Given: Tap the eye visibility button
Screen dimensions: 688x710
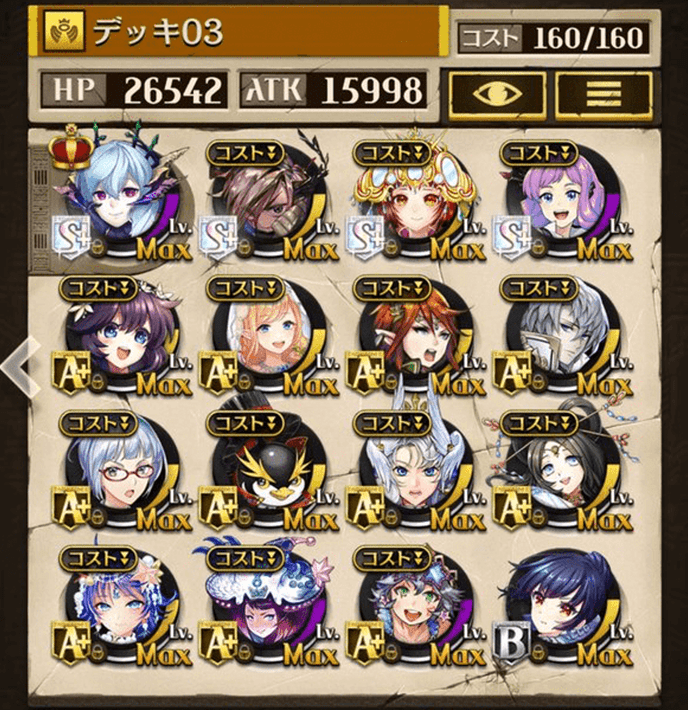Looking at the screenshot, I should pyautogui.click(x=497, y=92).
